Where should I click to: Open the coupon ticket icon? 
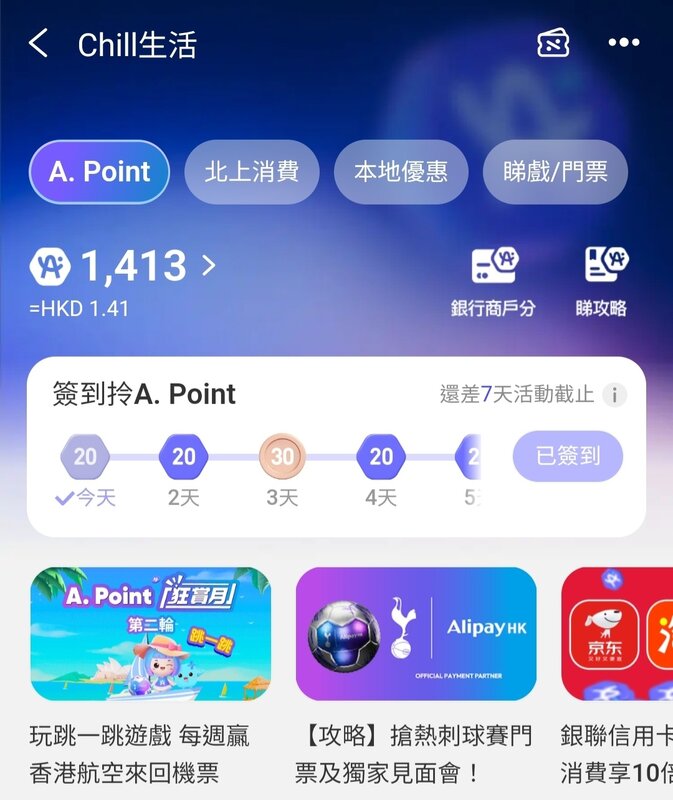click(x=553, y=43)
